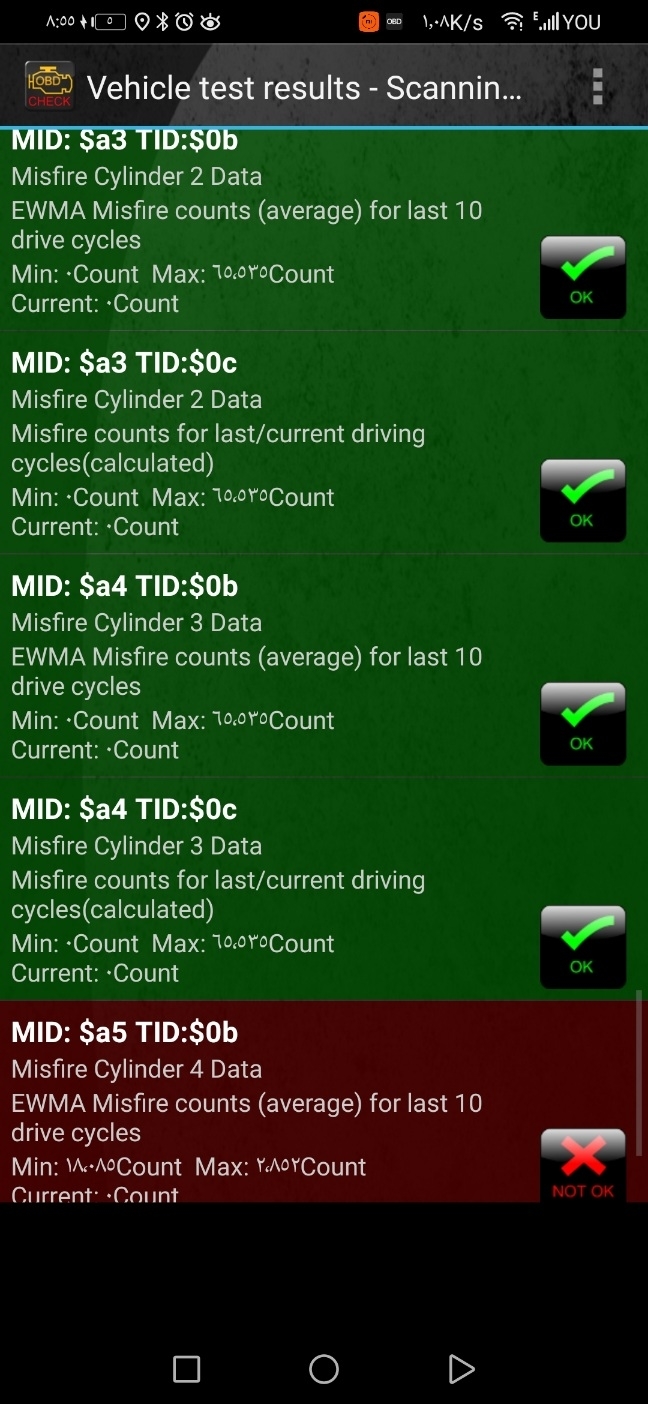This screenshot has height=1404, width=648.
Task: Open the MID $a4 TID:$0b result row
Action: click(270, 666)
